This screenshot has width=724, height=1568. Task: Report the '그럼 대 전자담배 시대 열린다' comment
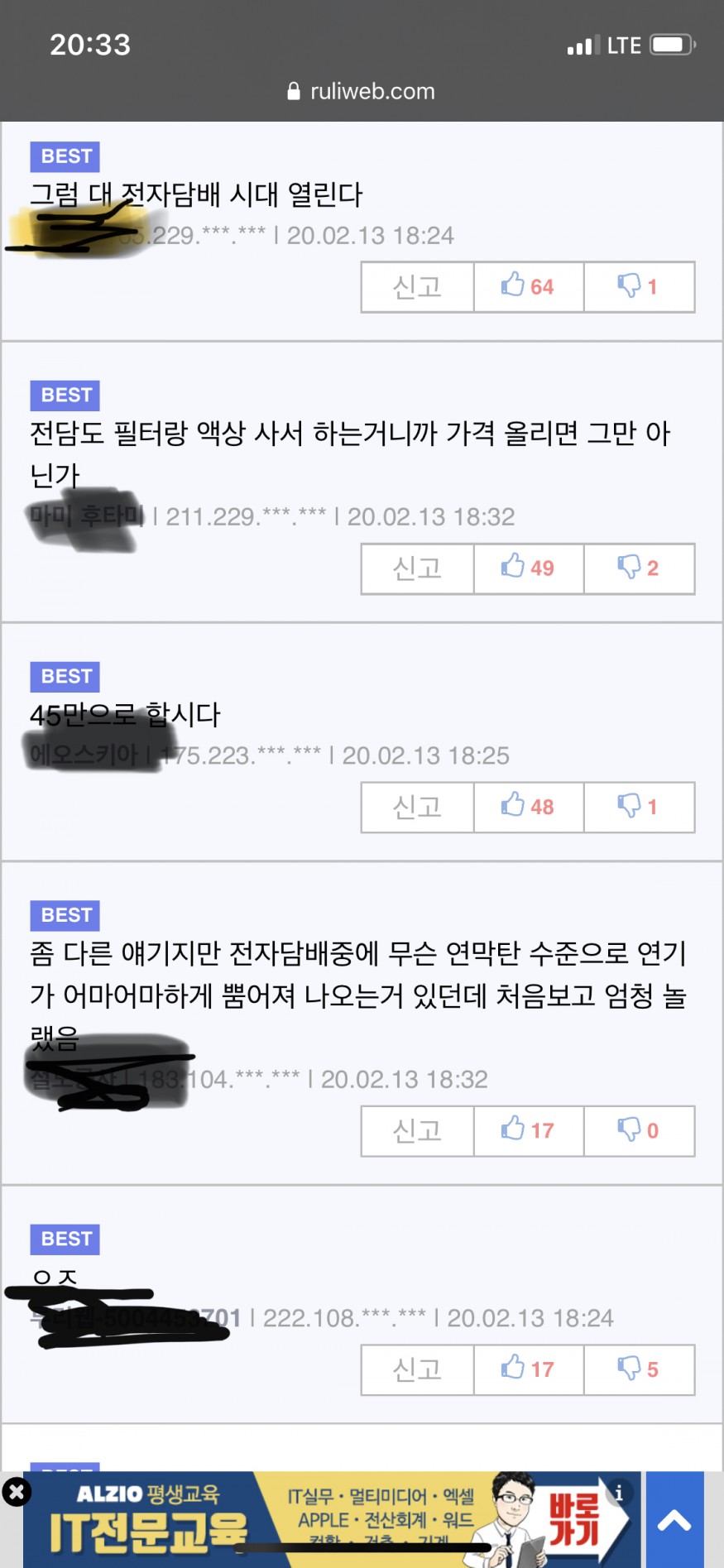click(417, 287)
